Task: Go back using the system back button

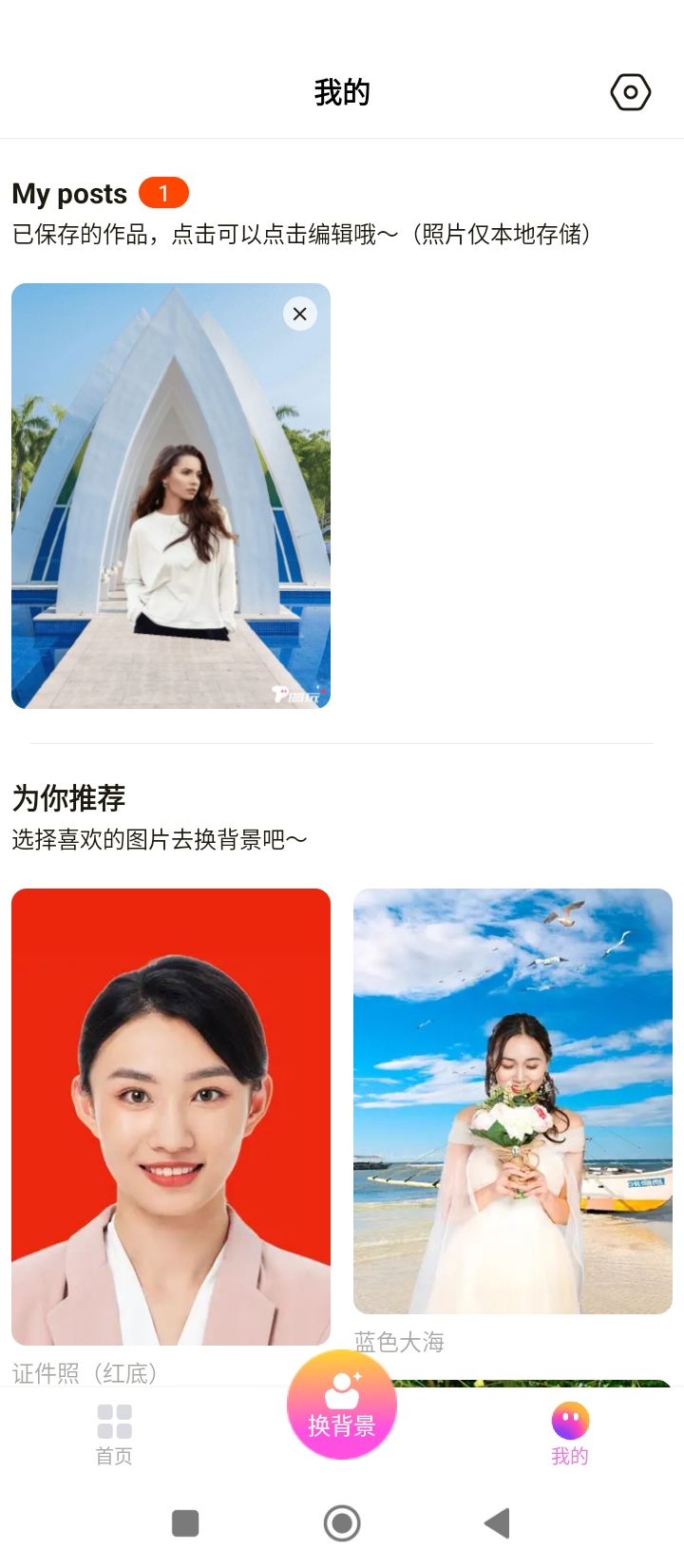Action: pyautogui.click(x=497, y=1523)
